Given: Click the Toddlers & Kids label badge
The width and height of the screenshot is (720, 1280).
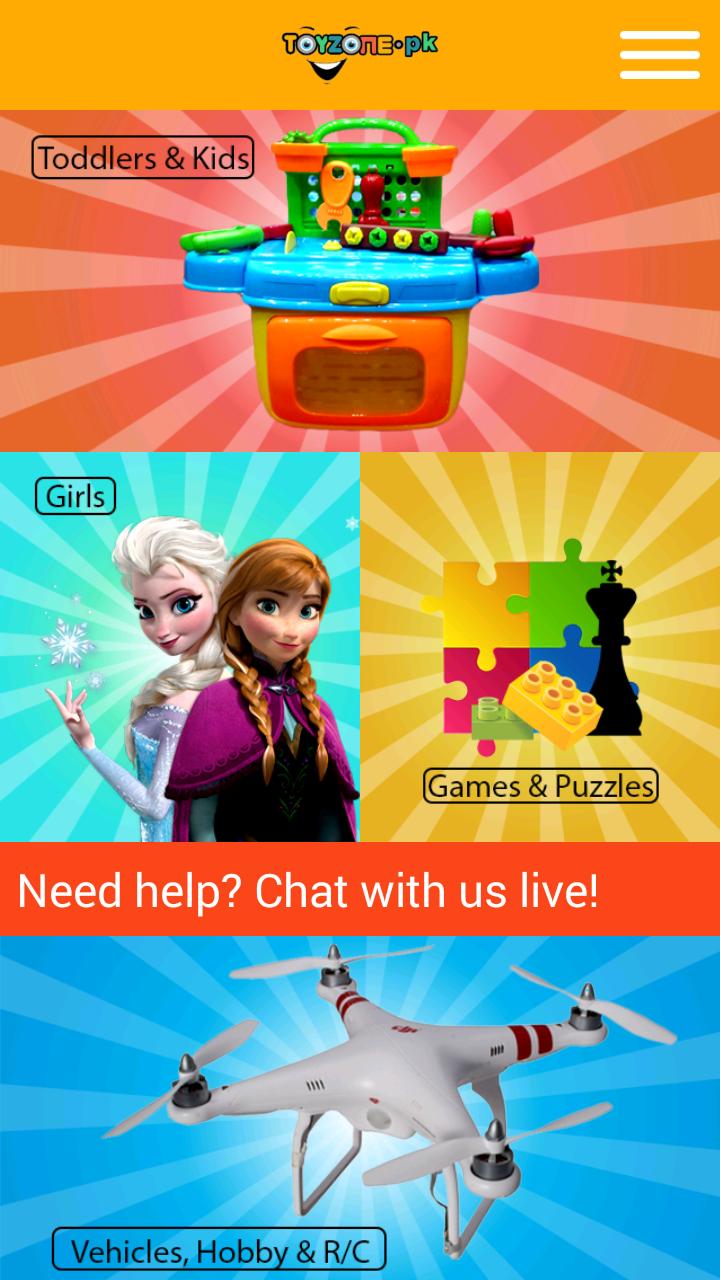Looking at the screenshot, I should [142, 157].
